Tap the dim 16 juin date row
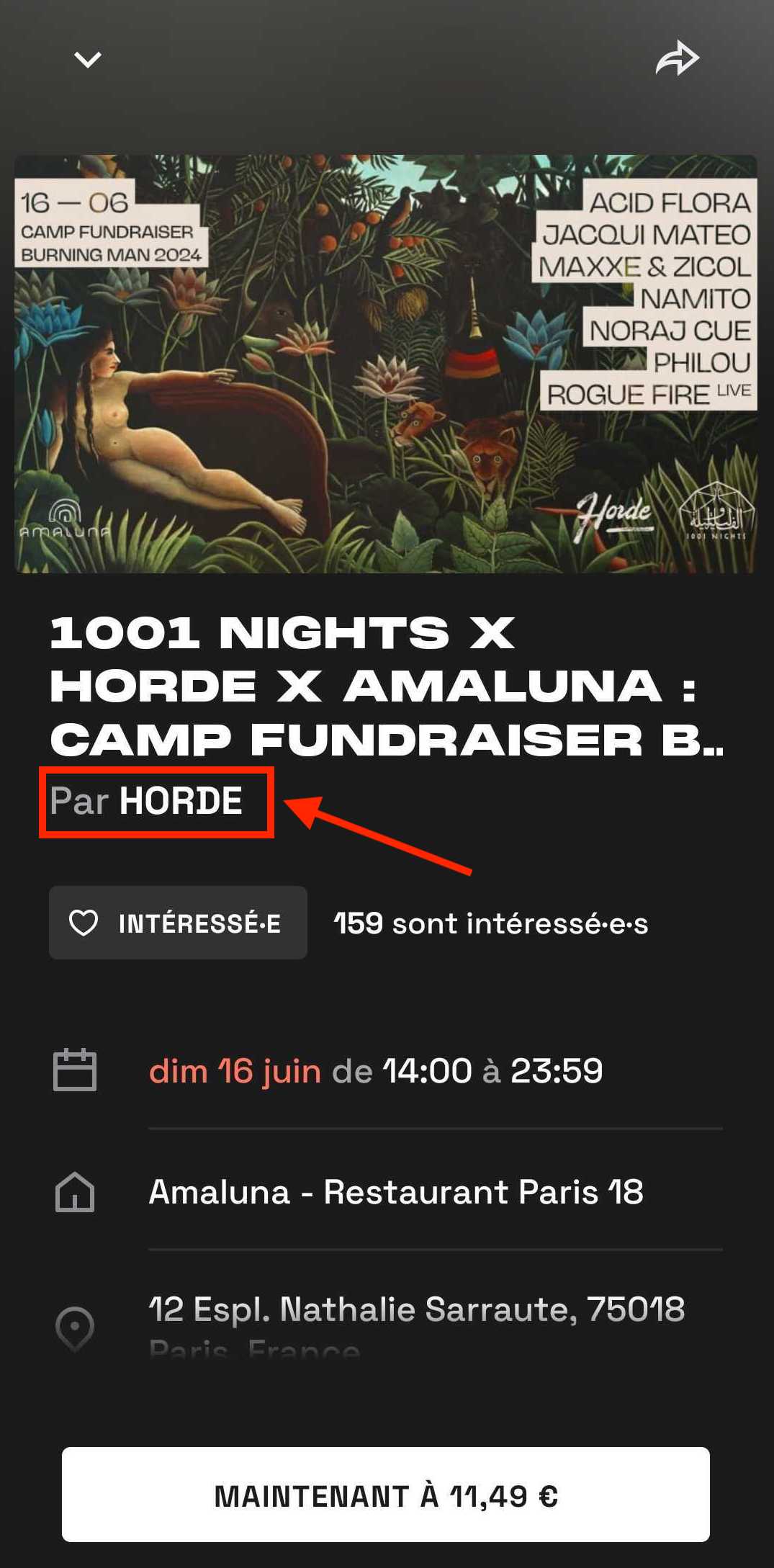This screenshot has height=1568, width=774. [x=375, y=1071]
